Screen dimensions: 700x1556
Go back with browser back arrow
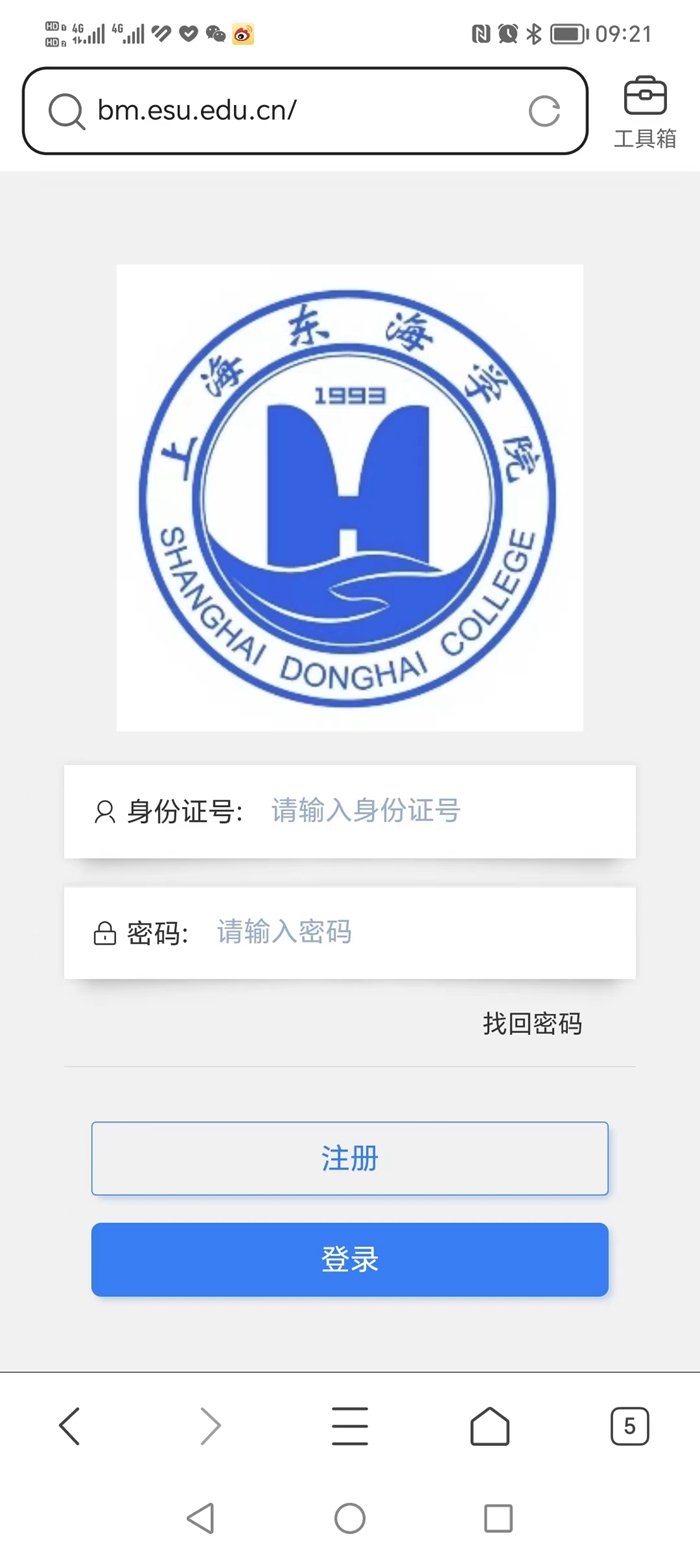[x=70, y=1426]
